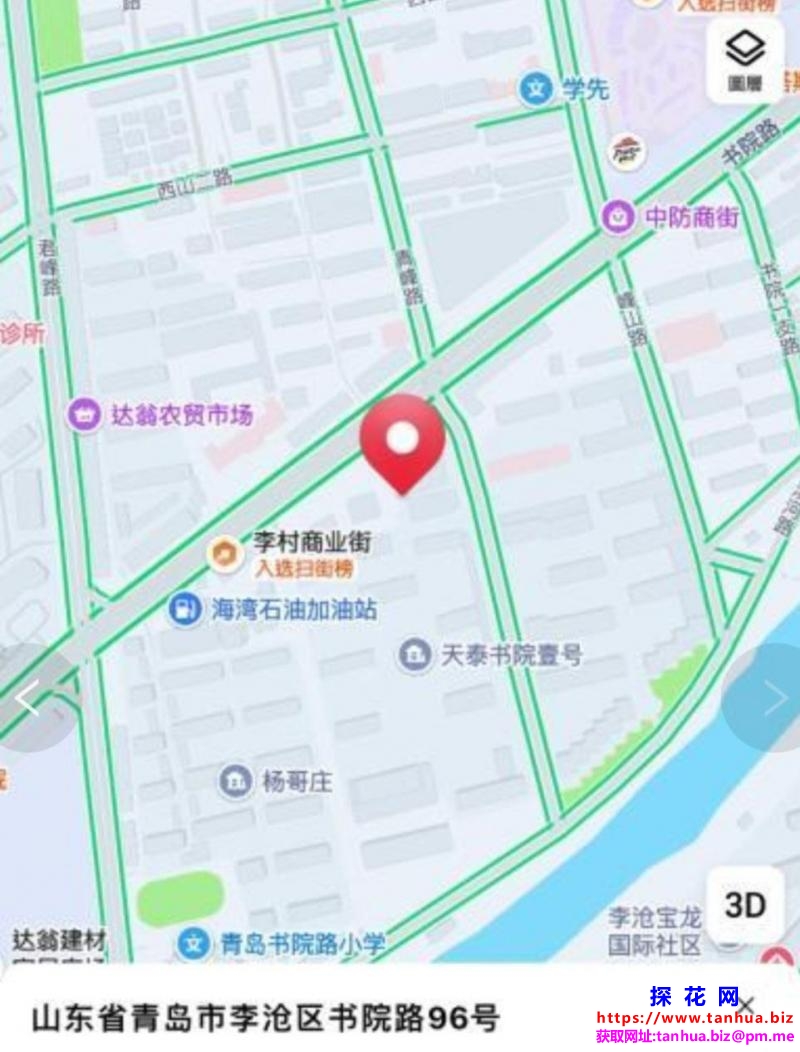Tap the 天泰书院壹号 residential marker

coord(414,655)
